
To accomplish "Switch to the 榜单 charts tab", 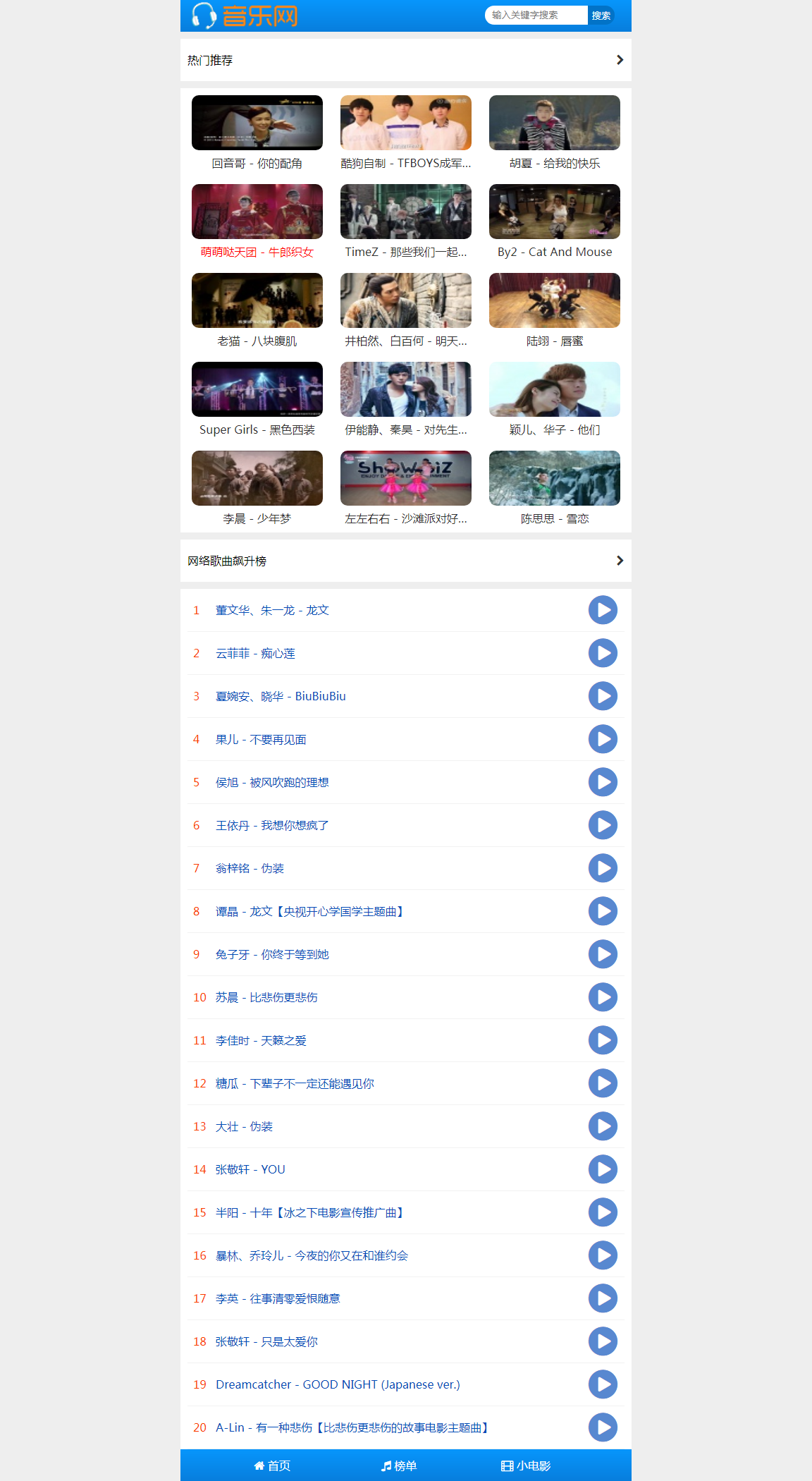I will [399, 1465].
